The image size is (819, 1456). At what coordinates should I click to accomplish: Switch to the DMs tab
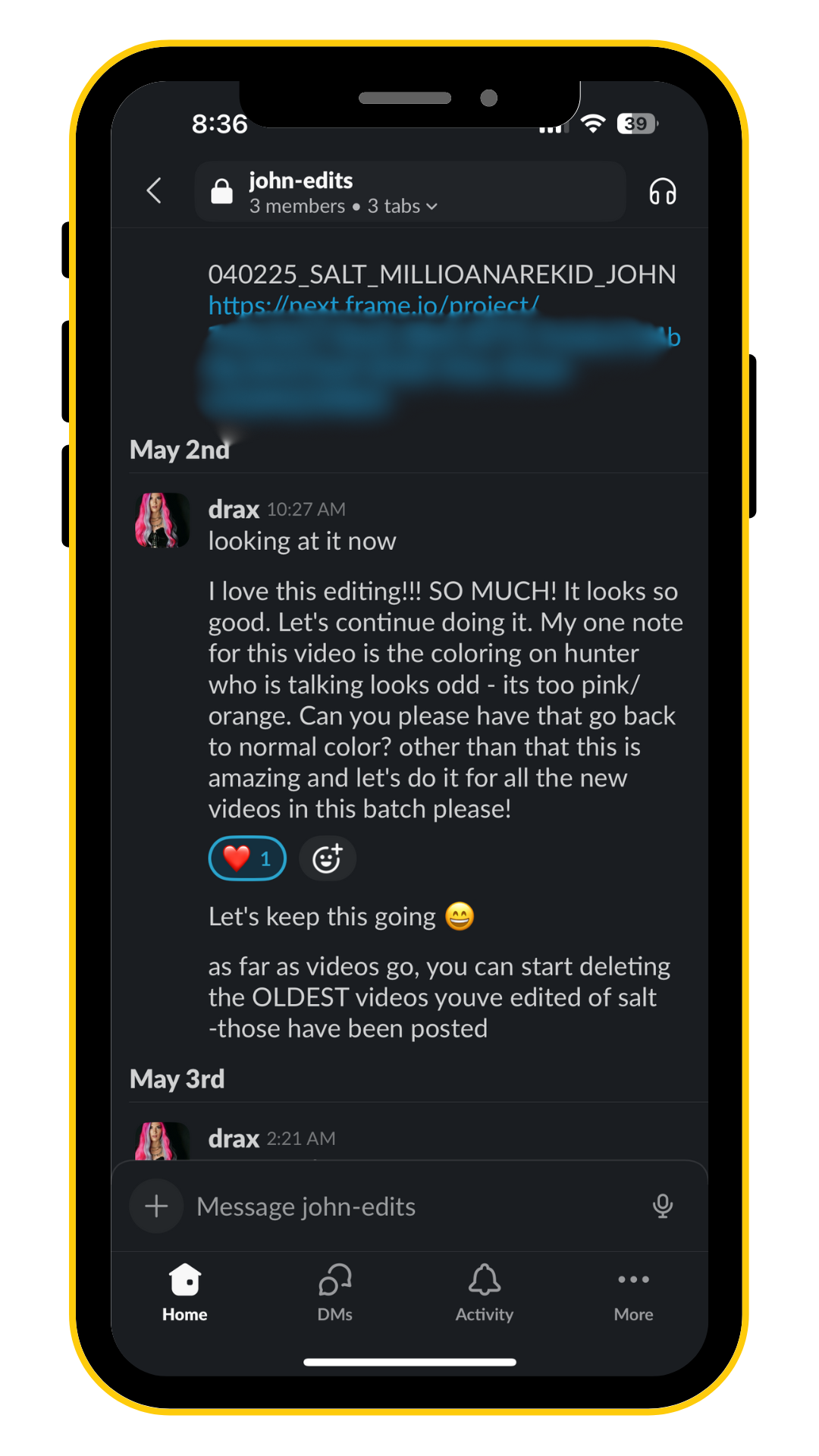pos(334,1293)
